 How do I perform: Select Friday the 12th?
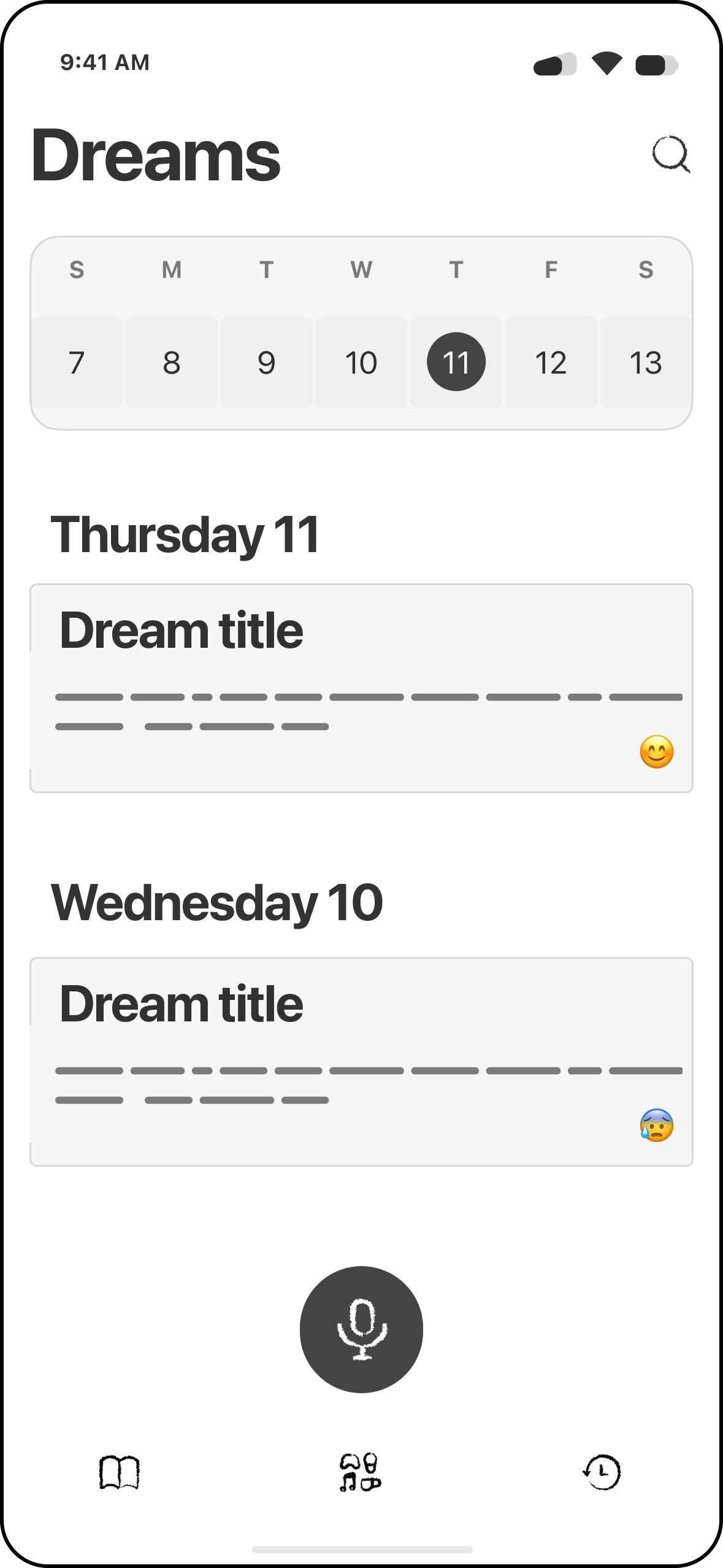coord(551,362)
